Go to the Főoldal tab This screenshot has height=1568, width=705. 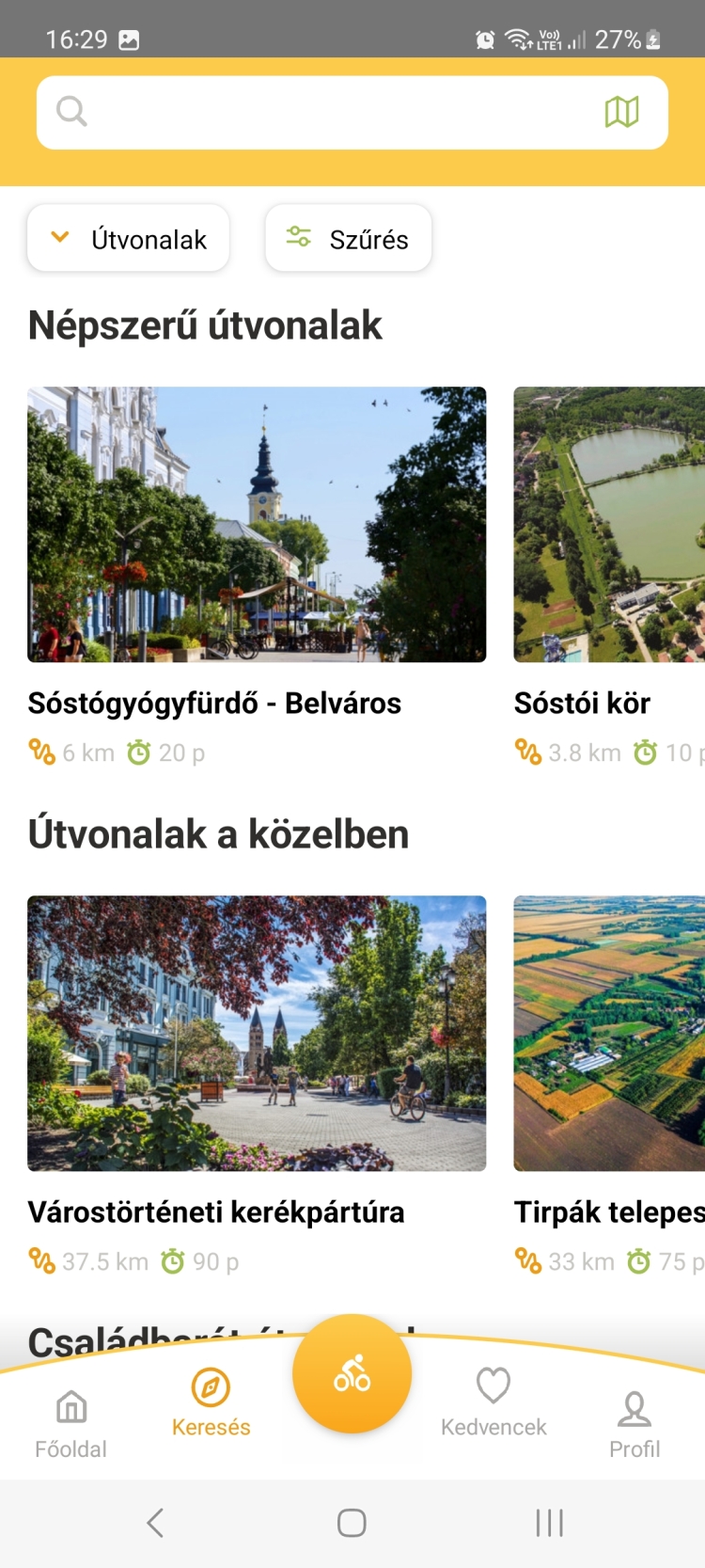[x=70, y=1424]
